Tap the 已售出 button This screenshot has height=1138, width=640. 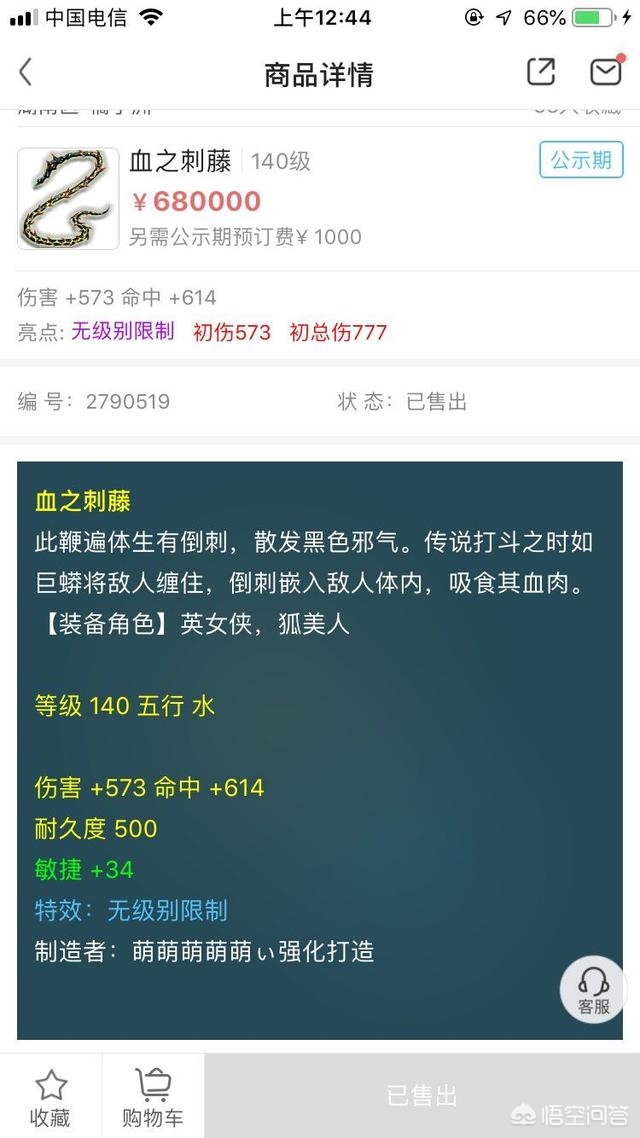pos(422,1096)
